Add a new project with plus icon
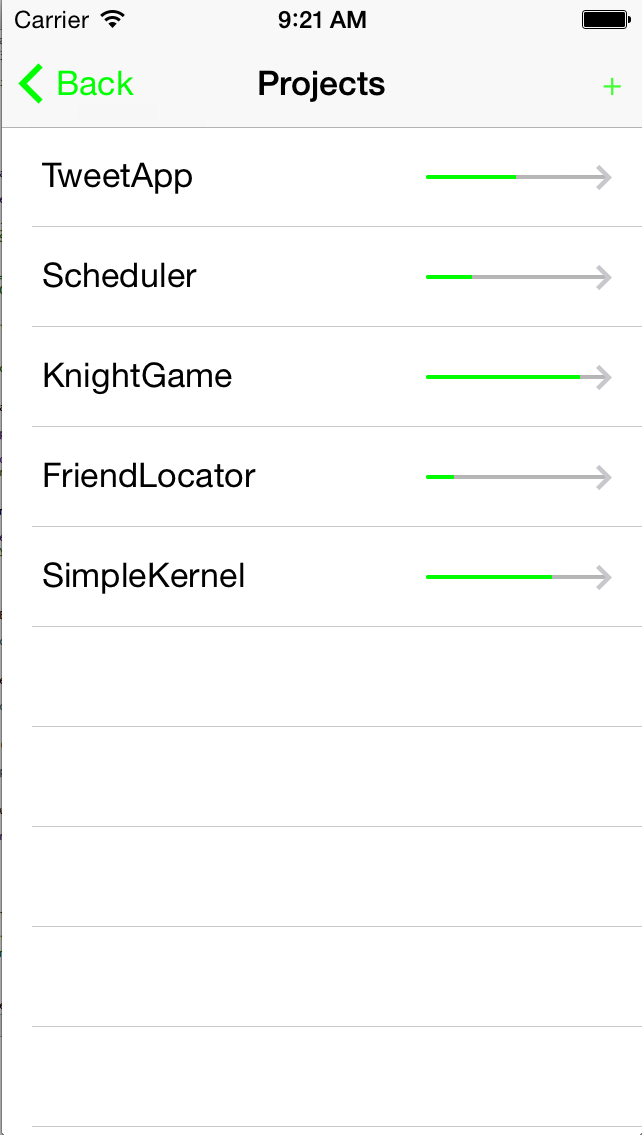 pyautogui.click(x=611, y=87)
